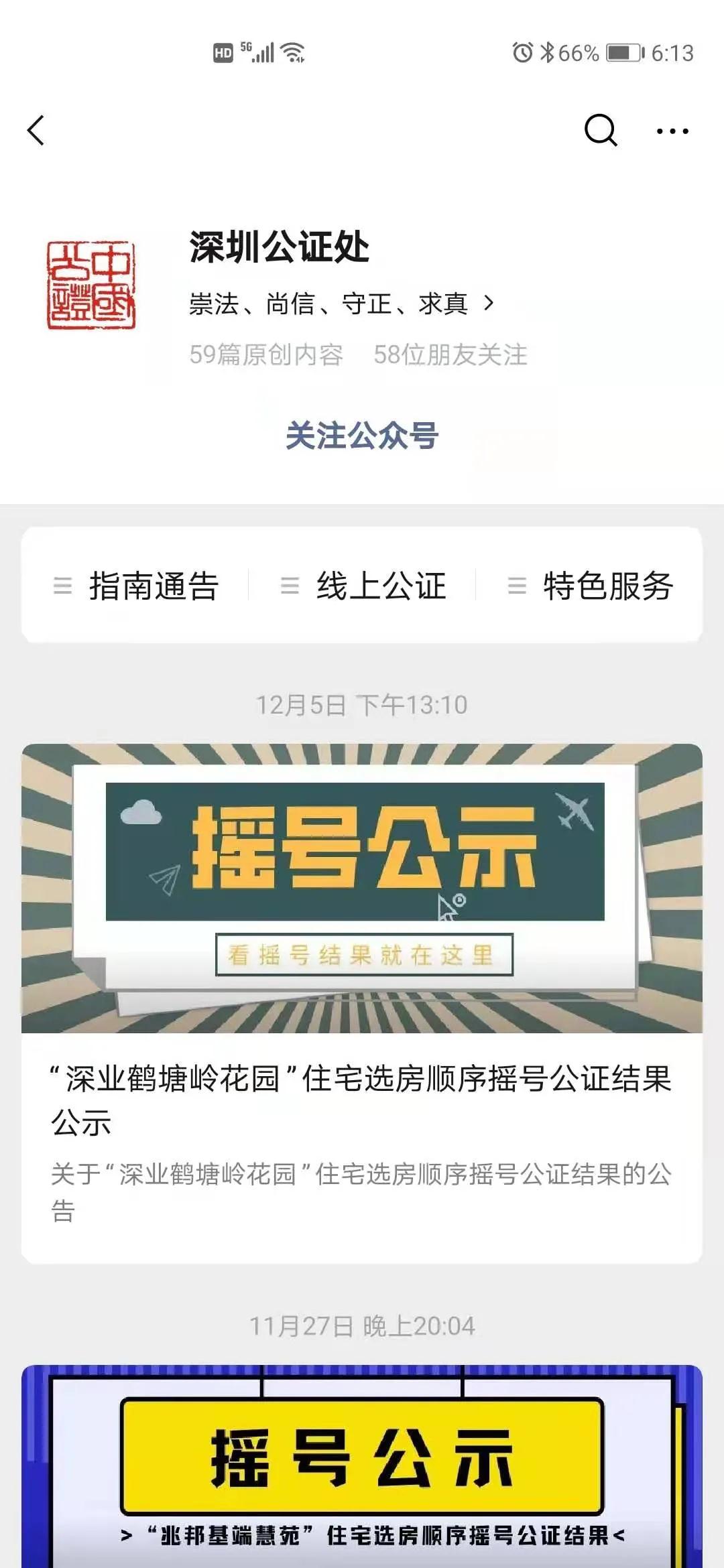Open the 线上公证 menu

pyautogui.click(x=363, y=586)
